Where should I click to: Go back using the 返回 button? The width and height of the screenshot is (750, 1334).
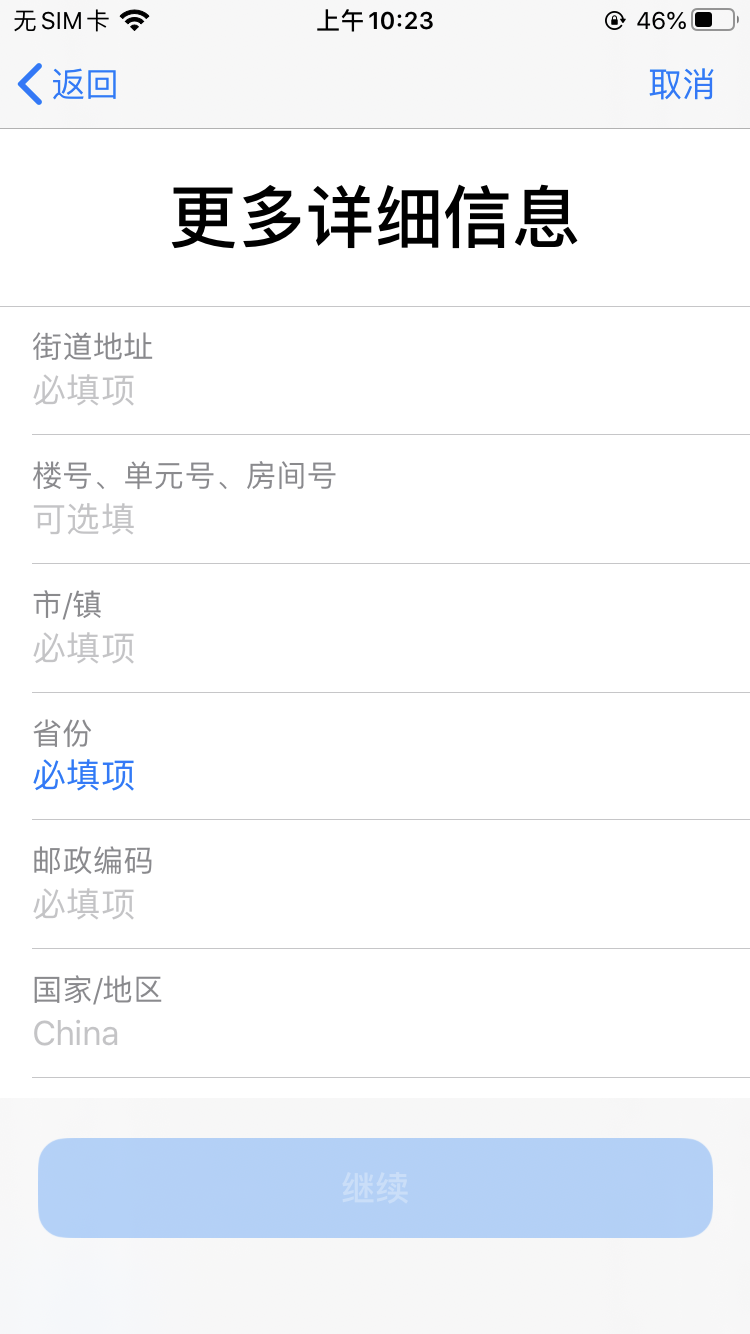(x=68, y=84)
